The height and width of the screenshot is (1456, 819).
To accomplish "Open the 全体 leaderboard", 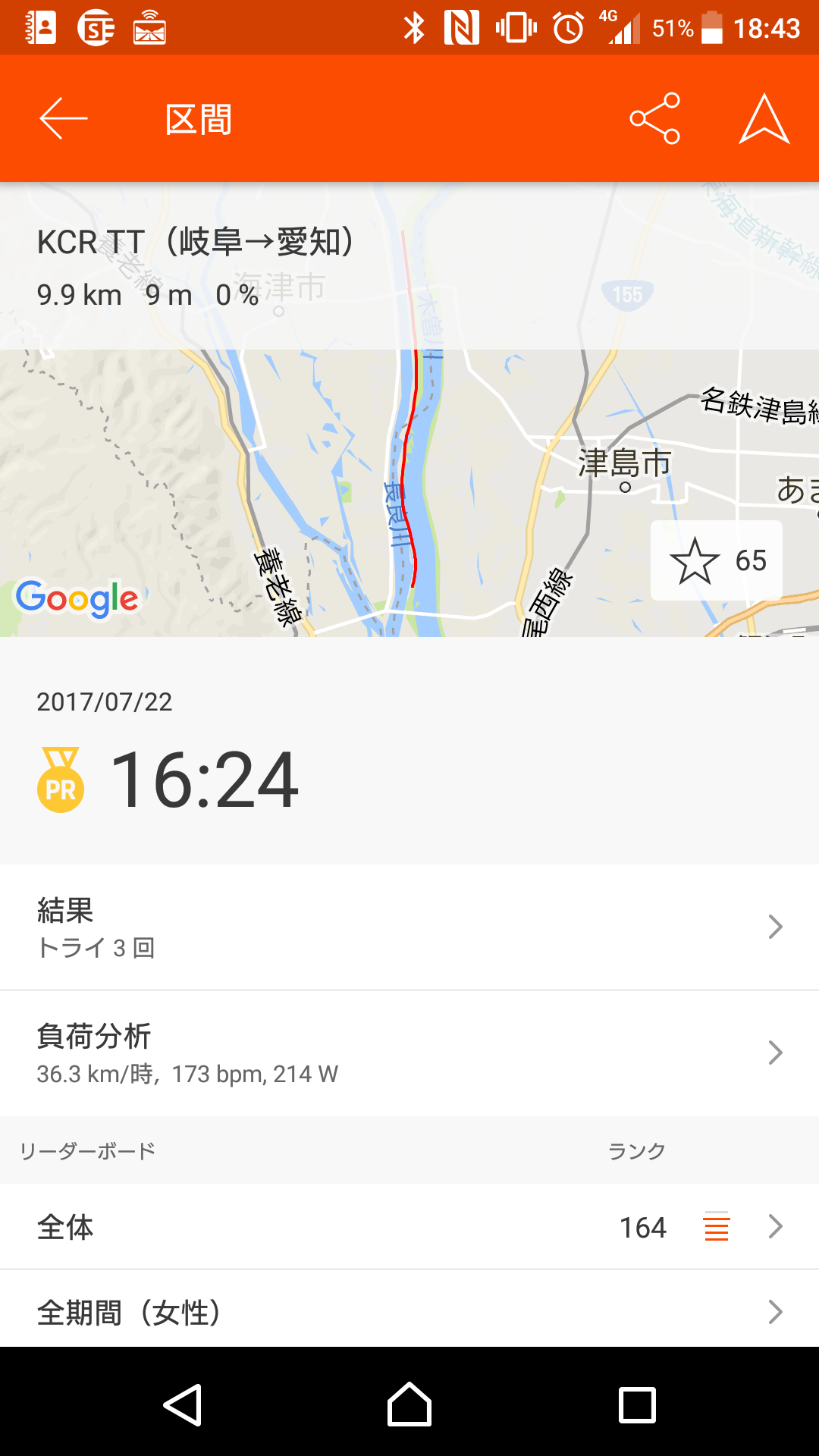I will coord(409,1226).
